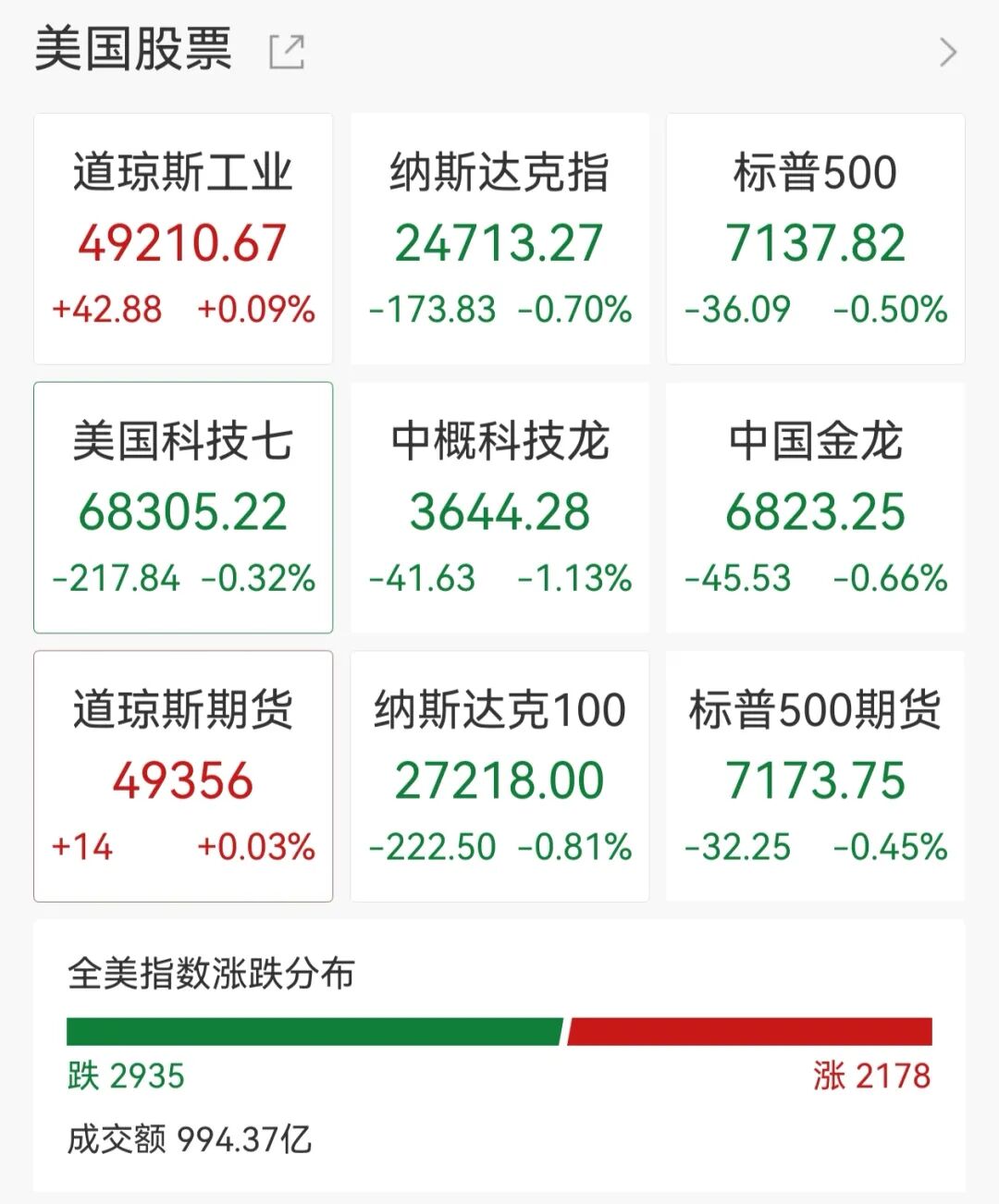The image size is (999, 1204).
Task: Select the 标普500 index card
Action: pos(815,238)
